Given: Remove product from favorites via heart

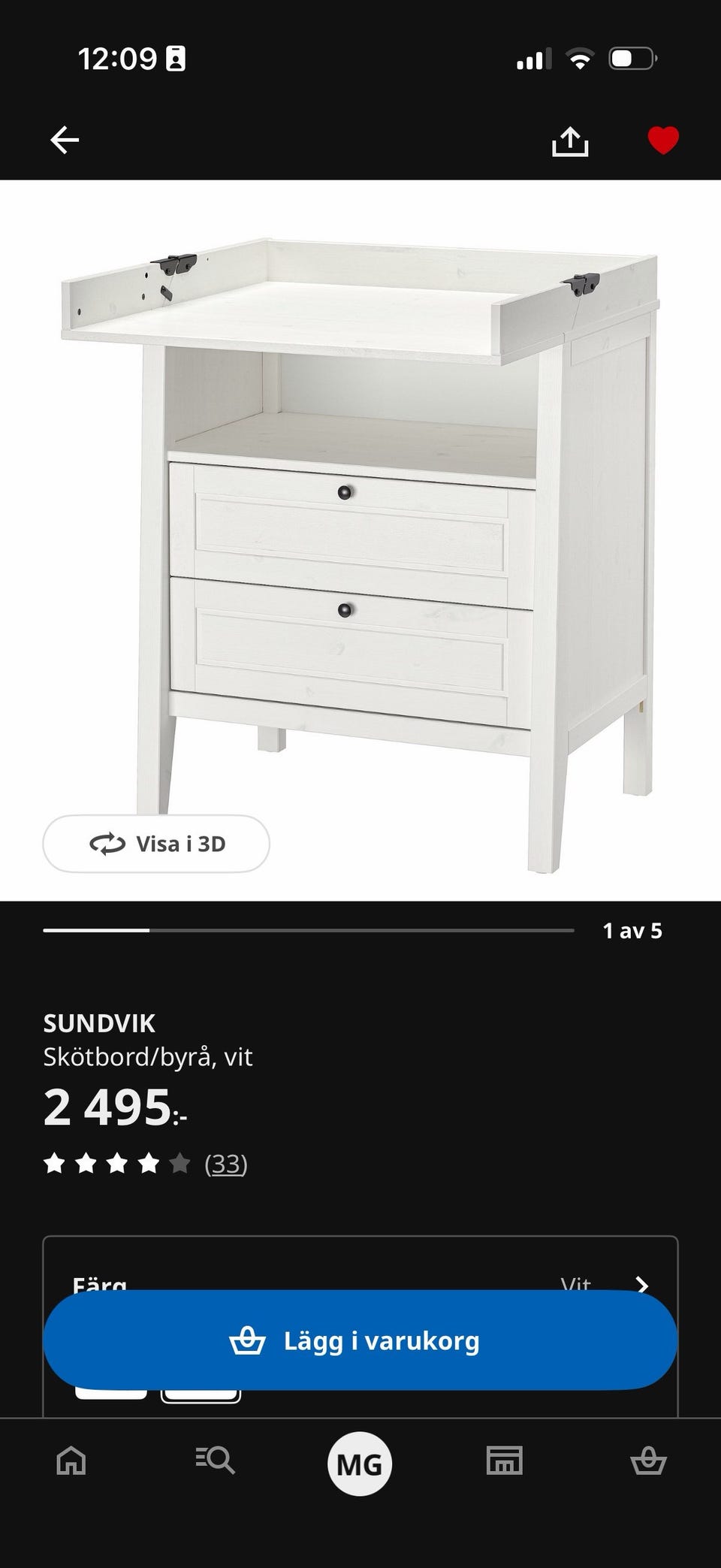Looking at the screenshot, I should [x=662, y=140].
